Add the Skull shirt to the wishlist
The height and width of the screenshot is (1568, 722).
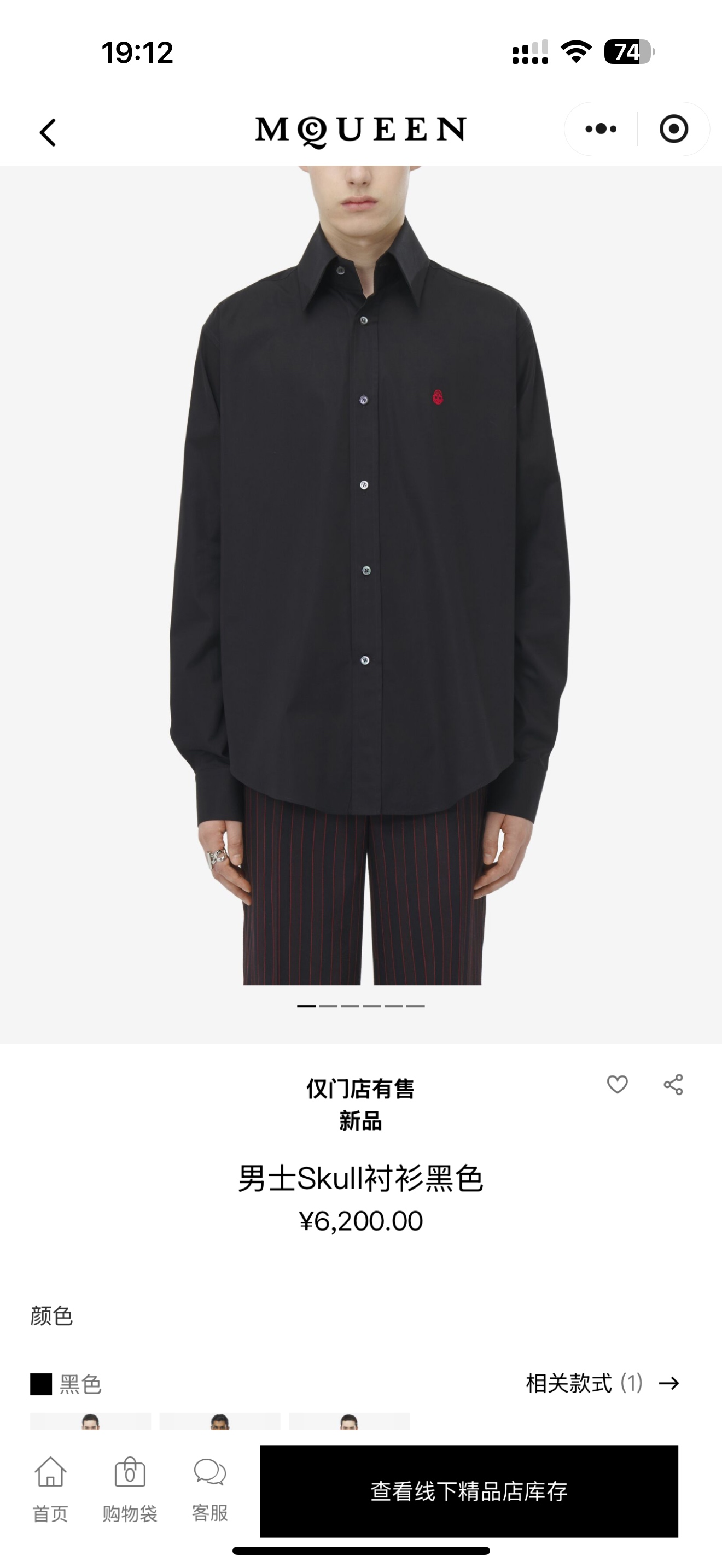pos(618,1084)
